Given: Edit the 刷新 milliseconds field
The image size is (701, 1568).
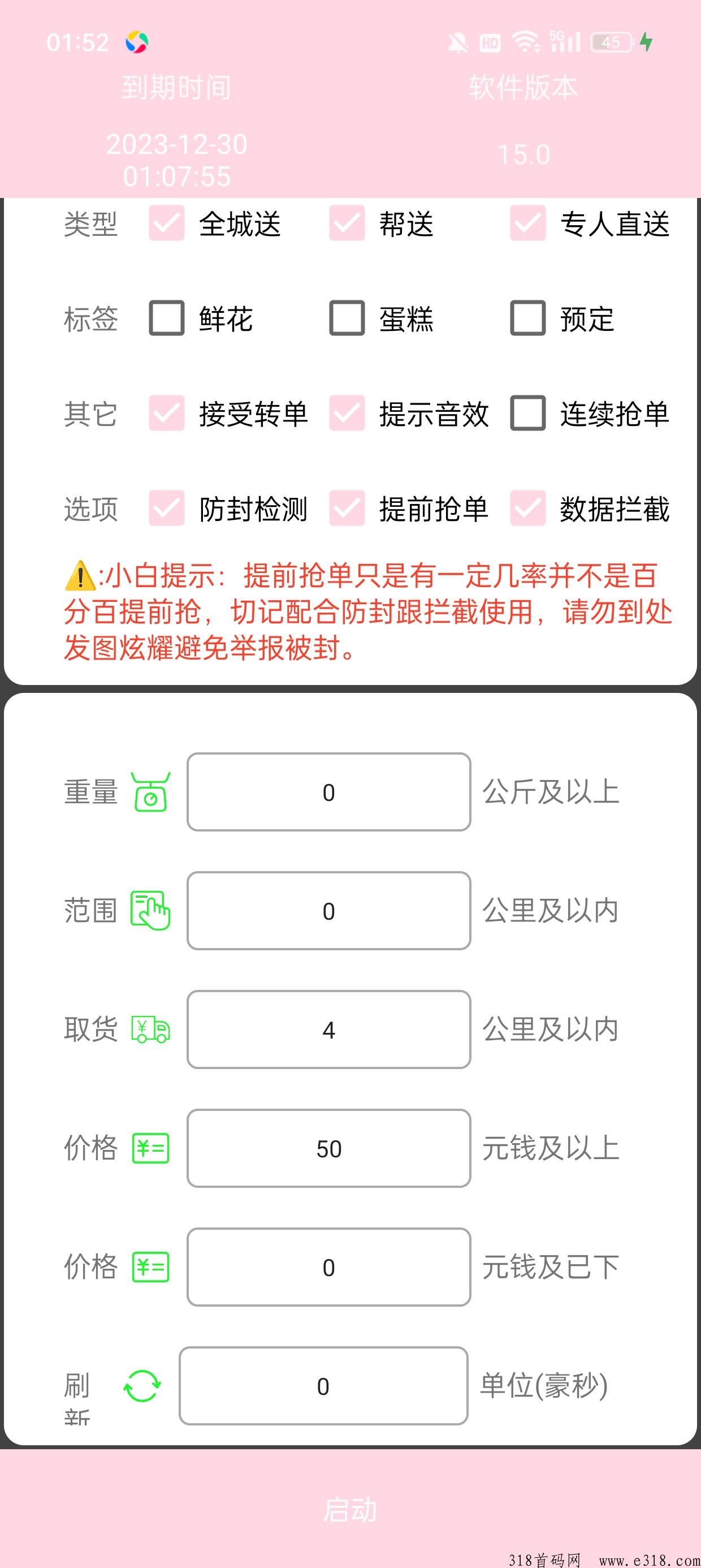Looking at the screenshot, I should pos(323,1386).
